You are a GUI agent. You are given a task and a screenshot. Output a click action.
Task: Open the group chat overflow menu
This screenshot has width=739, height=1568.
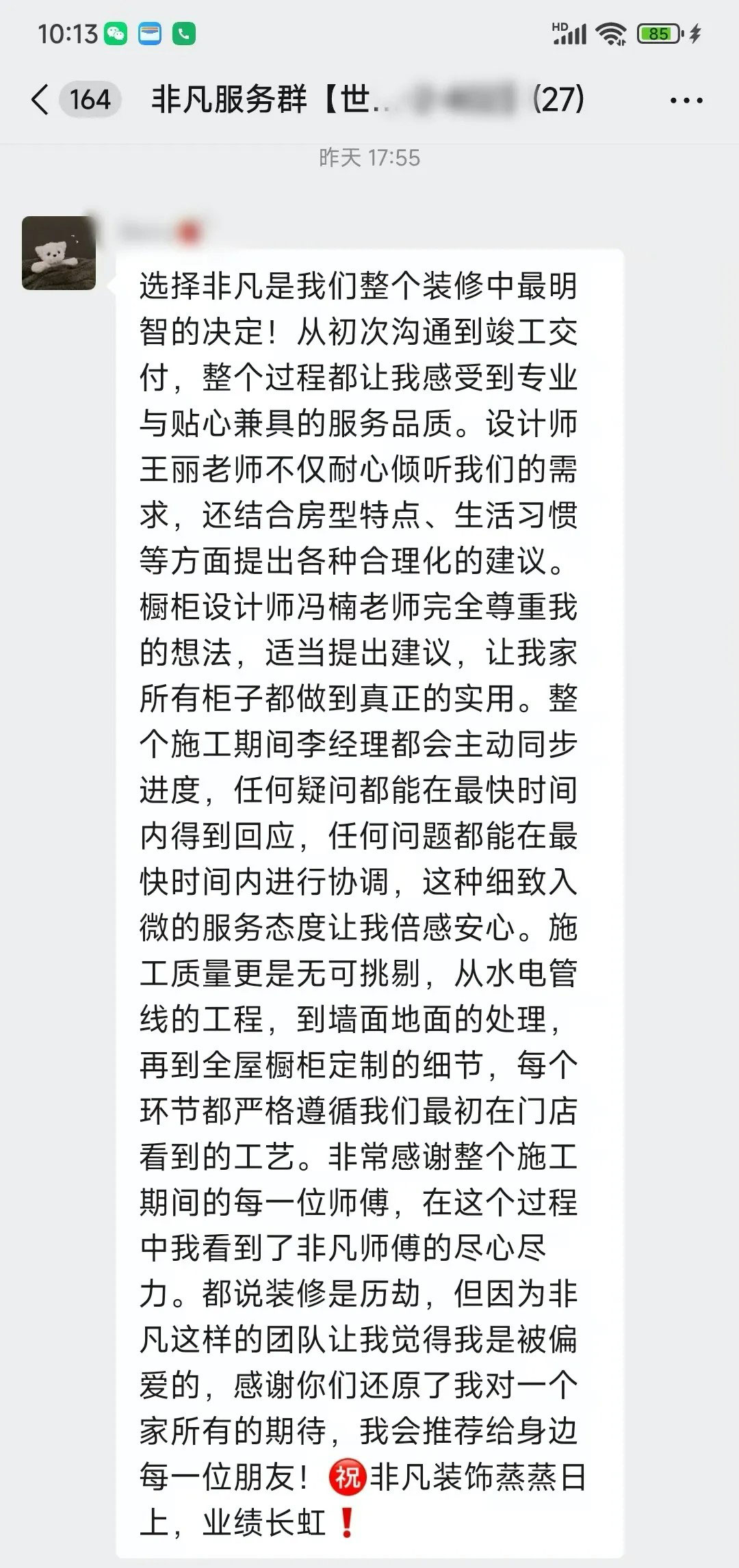pos(686,101)
